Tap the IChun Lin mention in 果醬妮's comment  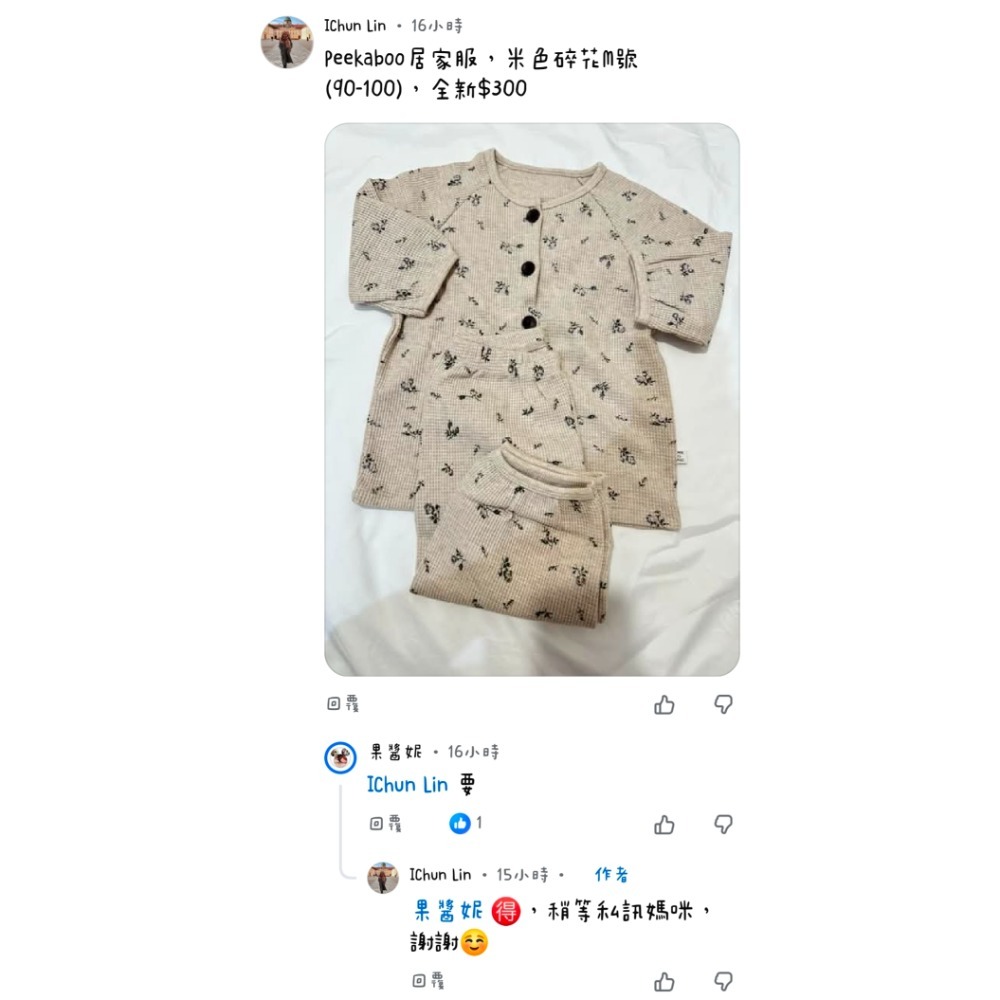click(407, 784)
